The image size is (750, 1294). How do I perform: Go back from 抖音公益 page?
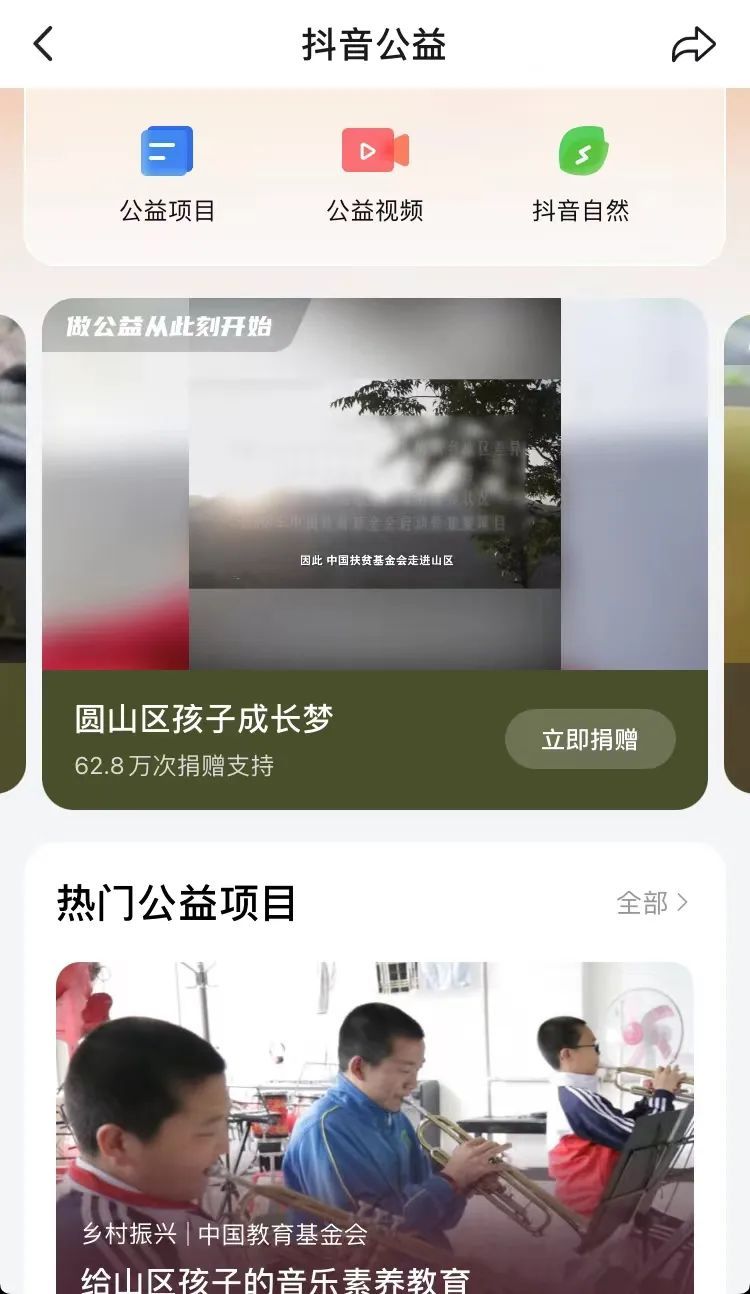pyautogui.click(x=43, y=44)
